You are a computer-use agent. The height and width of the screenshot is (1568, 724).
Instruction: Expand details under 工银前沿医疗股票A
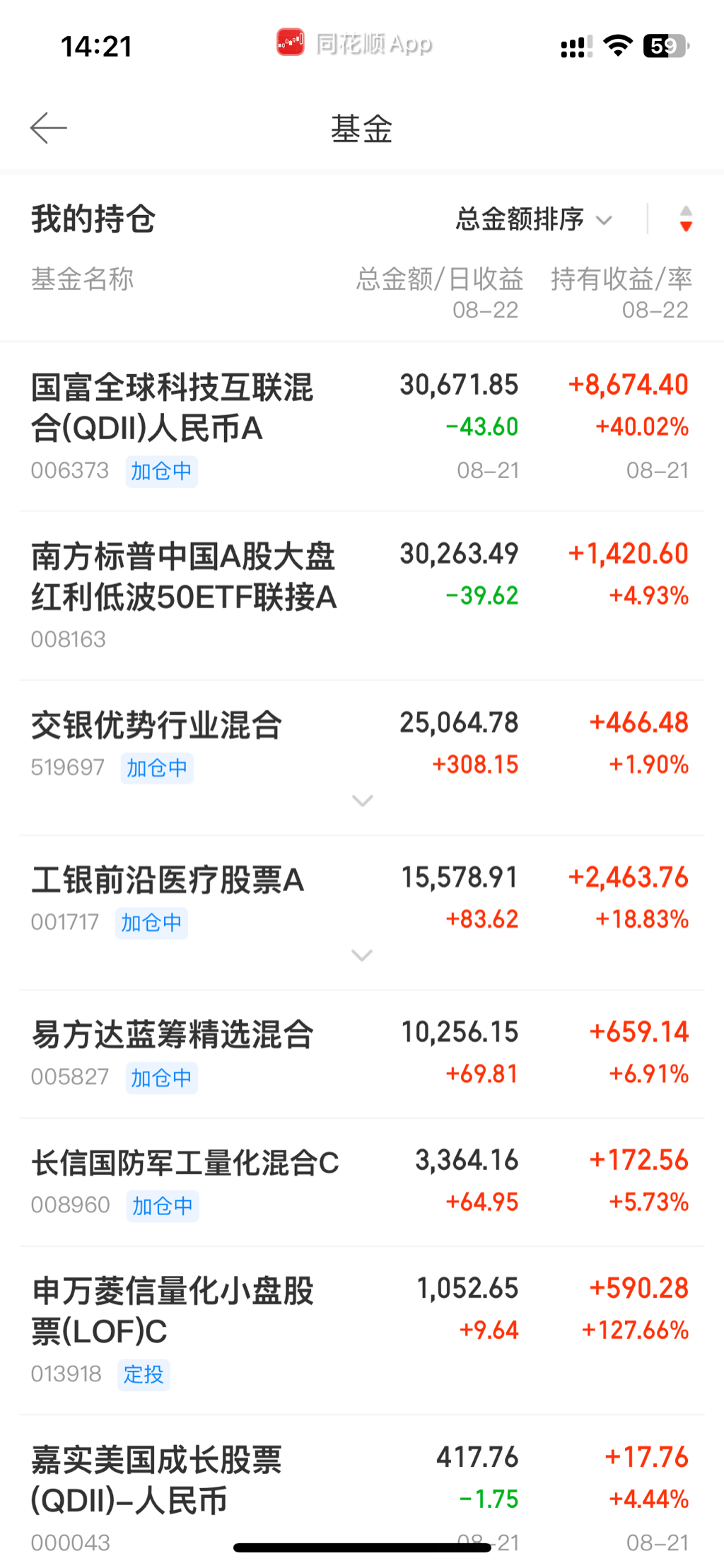tap(362, 956)
